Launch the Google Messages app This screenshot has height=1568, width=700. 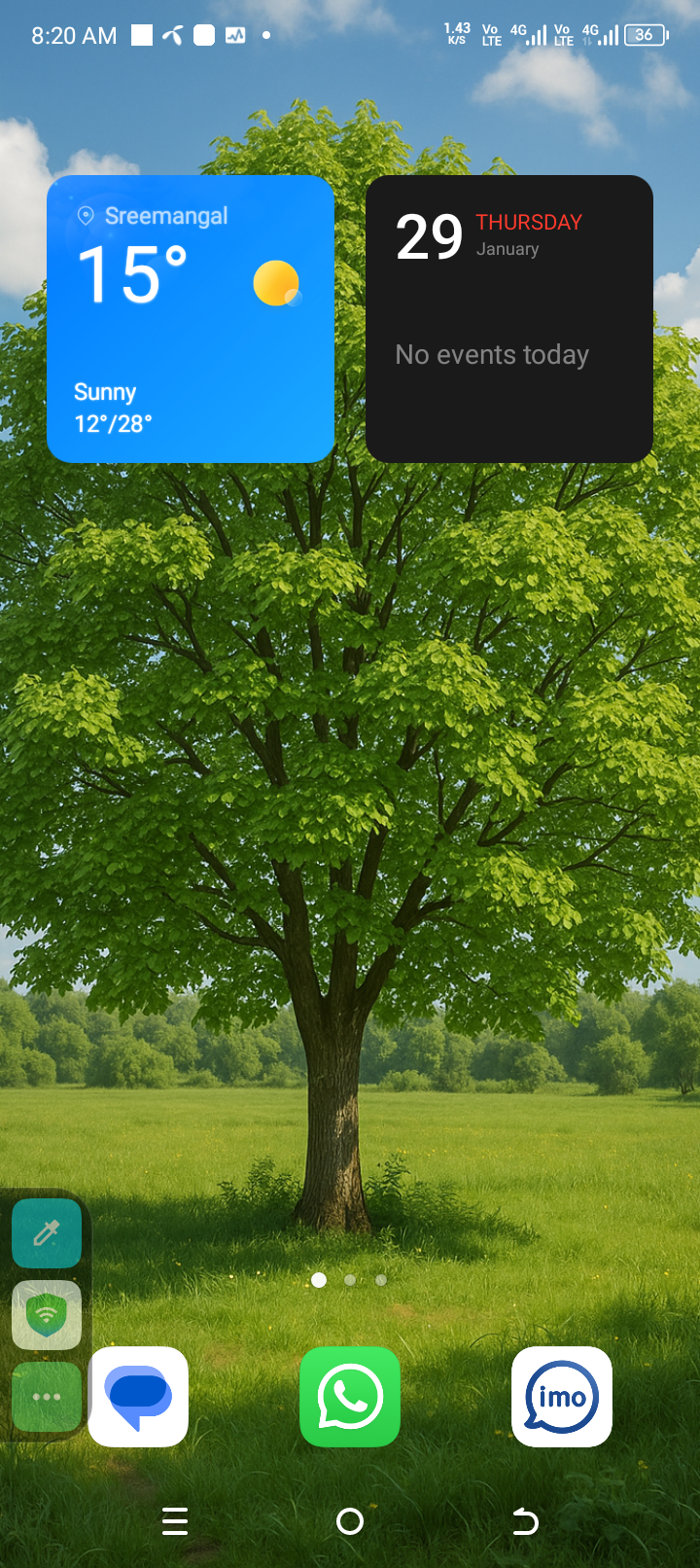tap(138, 1397)
